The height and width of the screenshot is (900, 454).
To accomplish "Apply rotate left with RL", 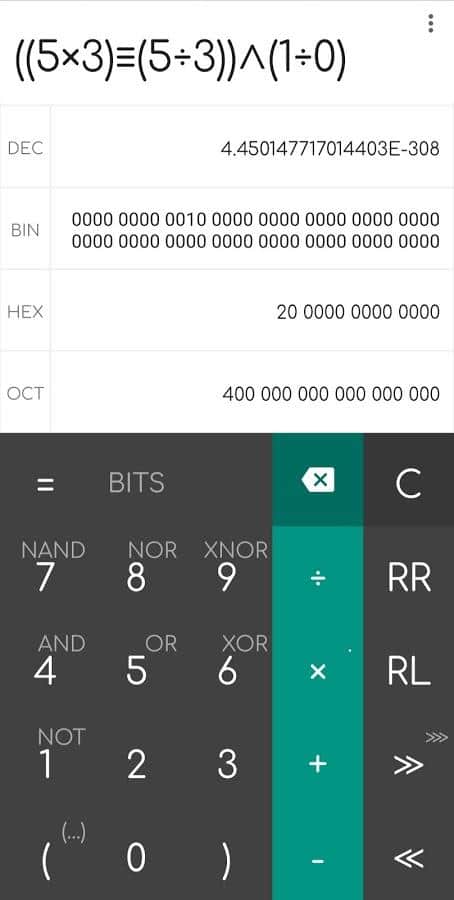I will [409, 671].
